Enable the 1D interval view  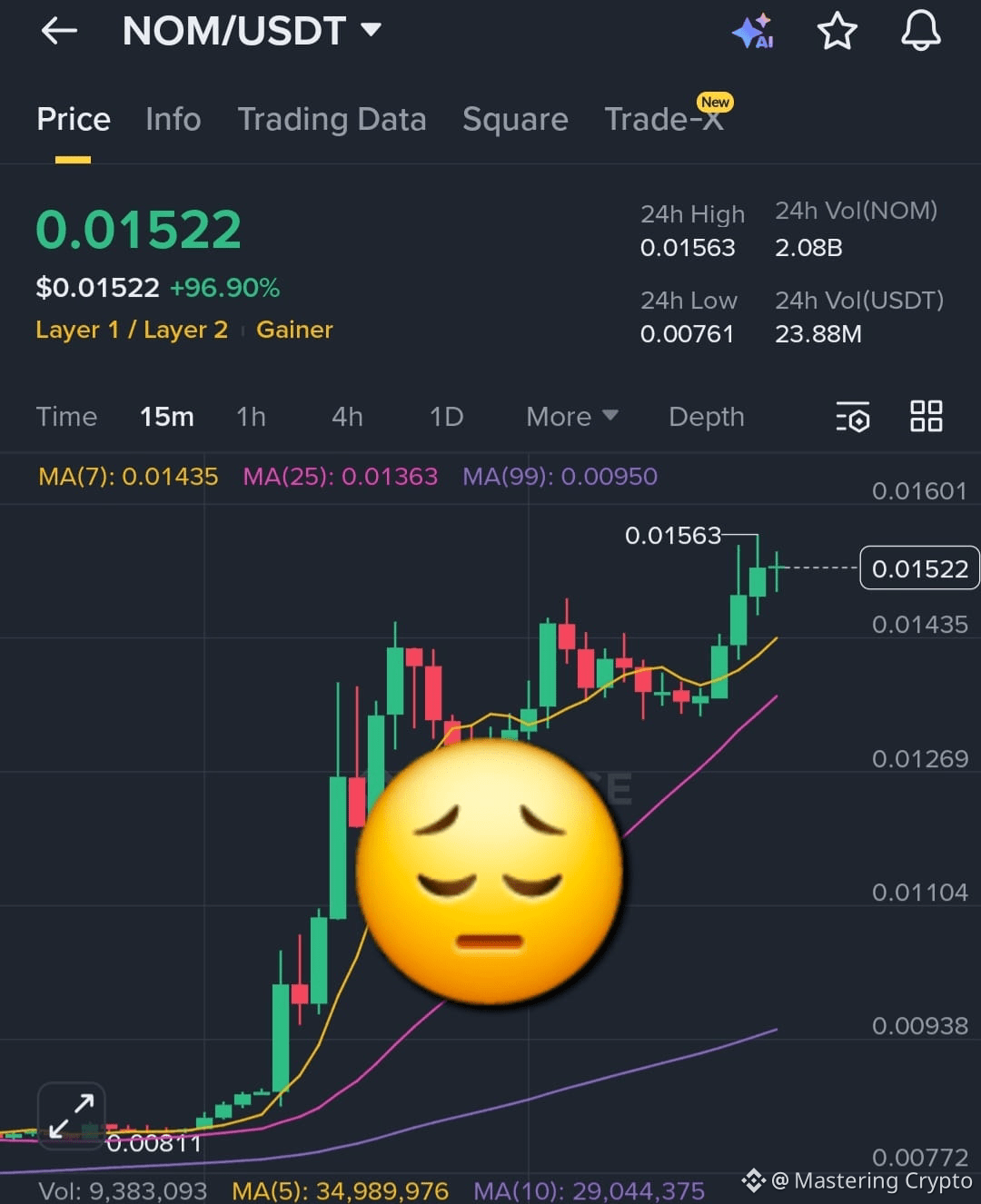pyautogui.click(x=446, y=417)
